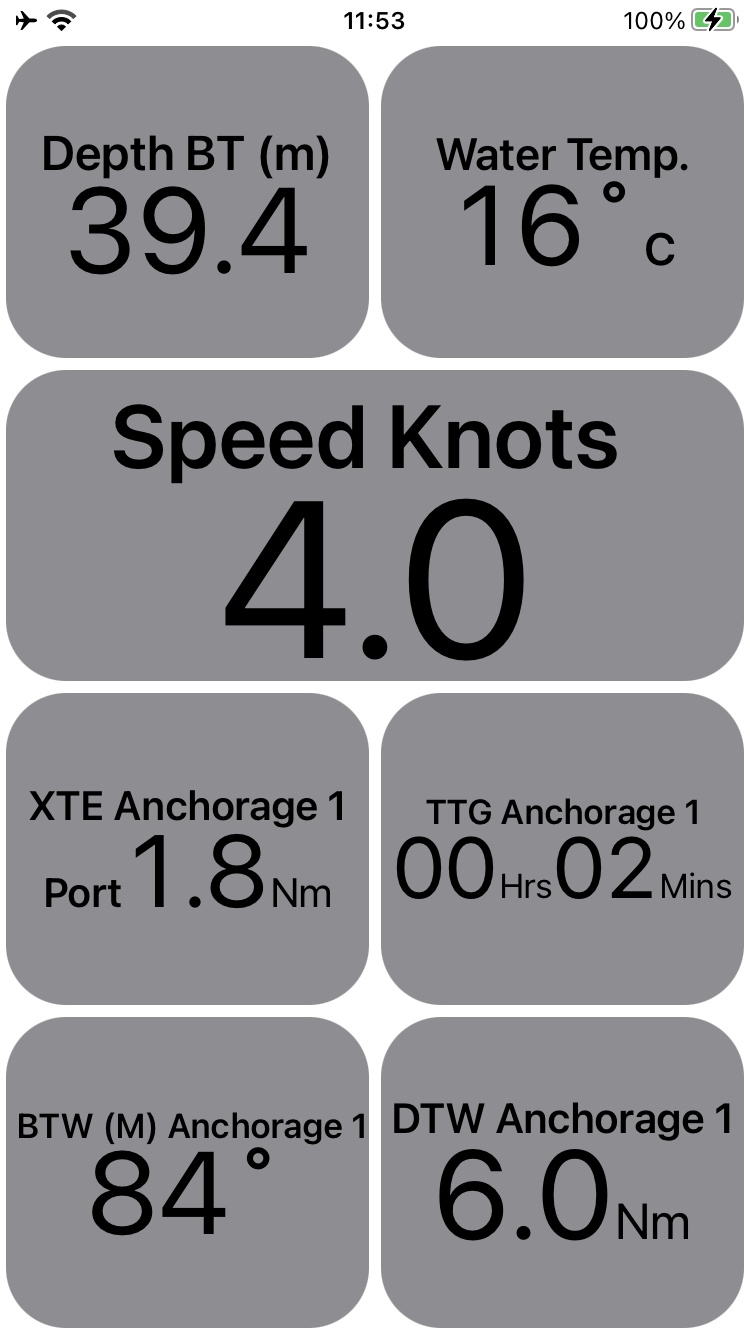Open the XTE Anchorage 1 tile
Image resolution: width=750 pixels, height=1334 pixels.
187,849
